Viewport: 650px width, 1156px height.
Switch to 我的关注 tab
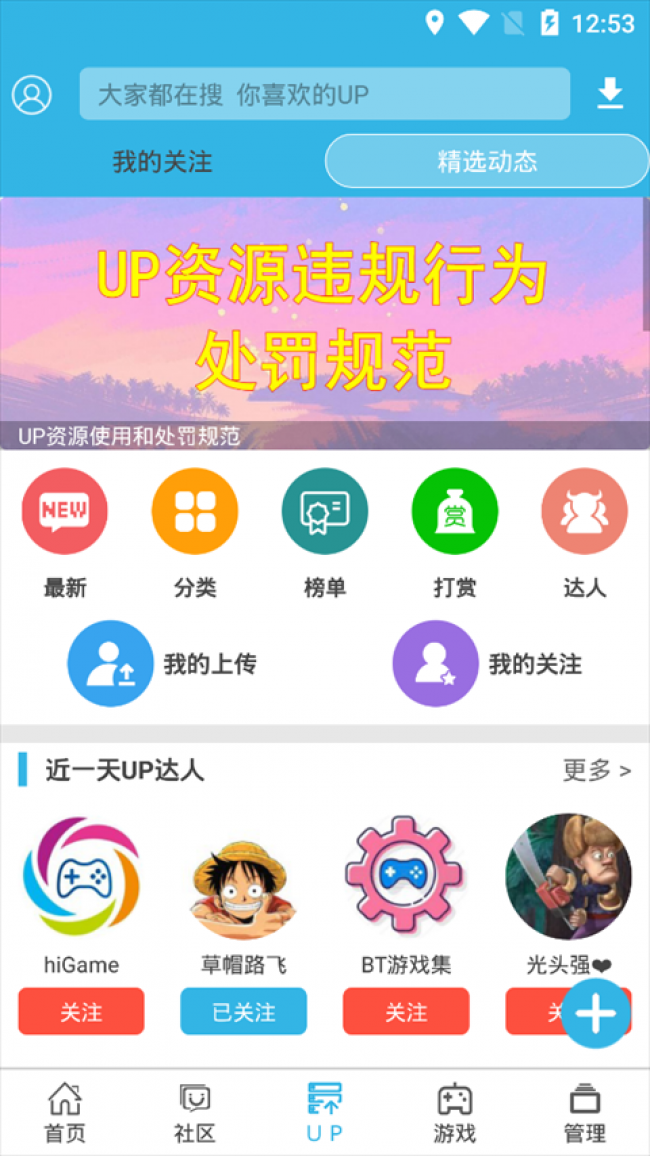(x=162, y=161)
